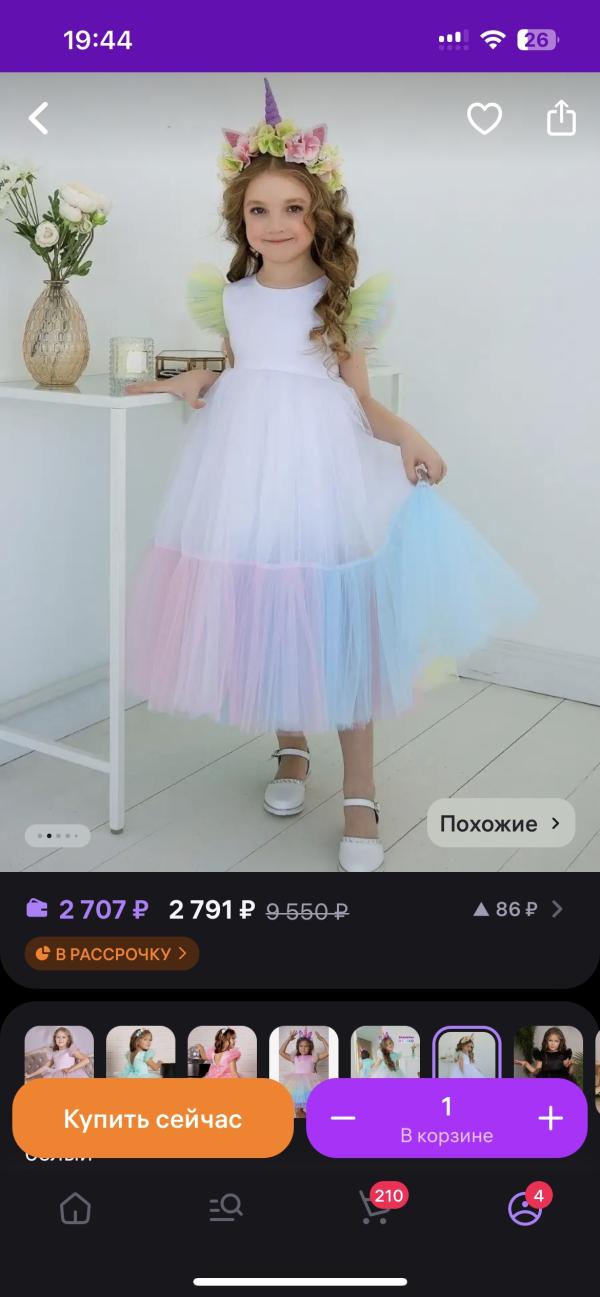Image resolution: width=600 pixels, height=1297 pixels.
Task: Add this dress to favorites
Action: tap(484, 119)
